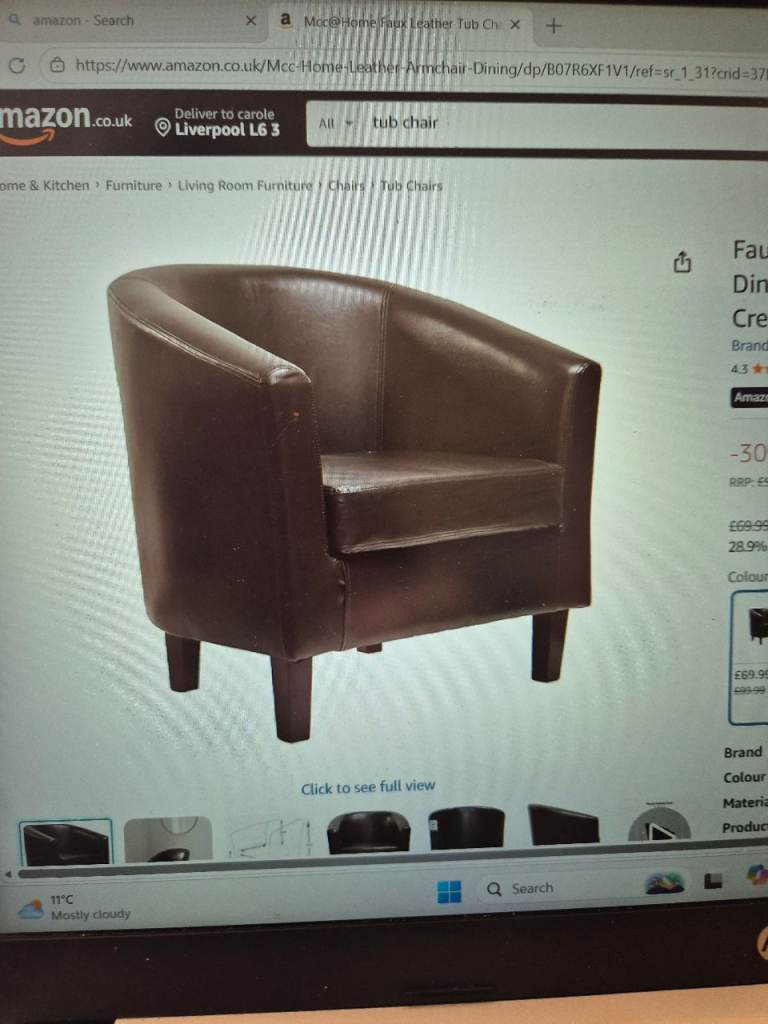Play the product video thumbnail
Image resolution: width=768 pixels, height=1024 pixels.
click(658, 828)
